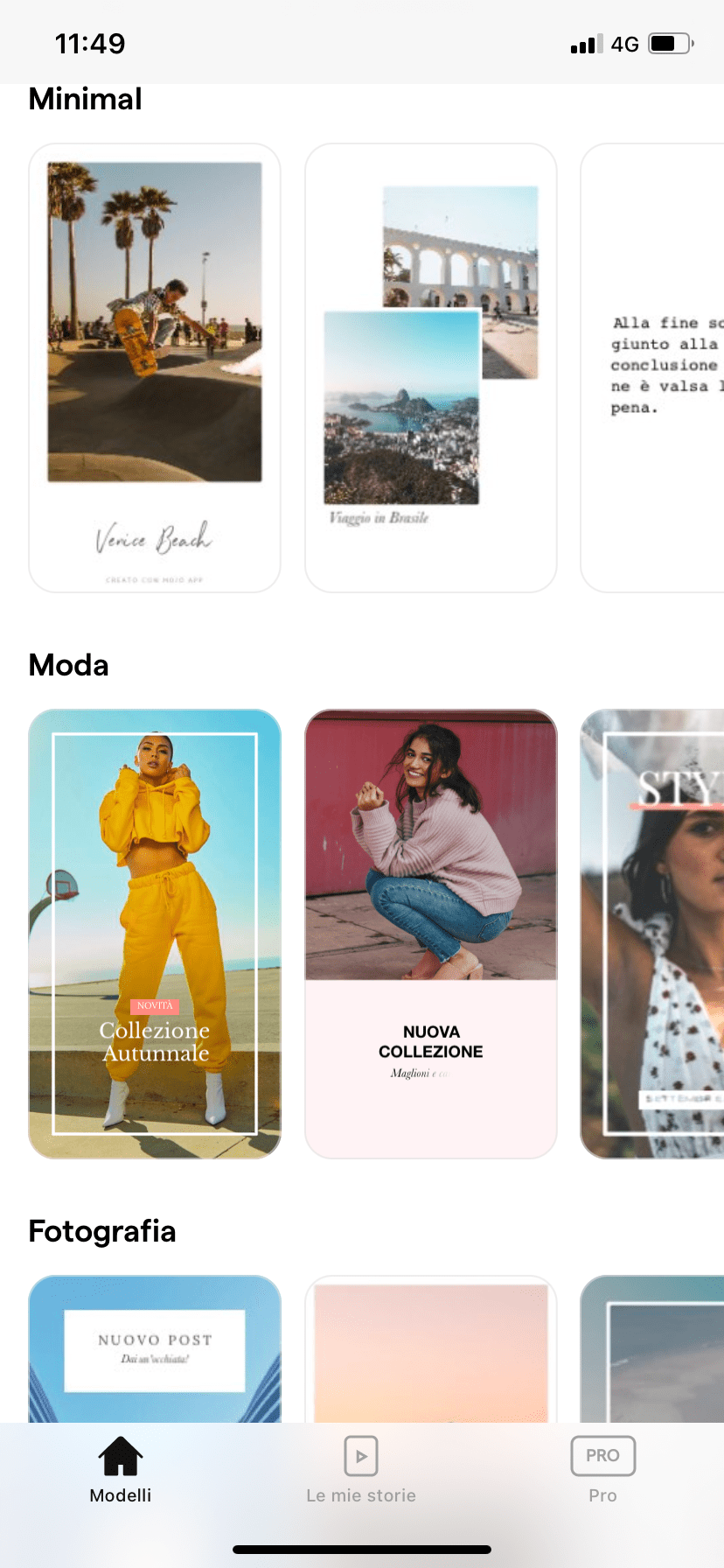Choose the Collezione Autunnale fashion template

tap(155, 934)
